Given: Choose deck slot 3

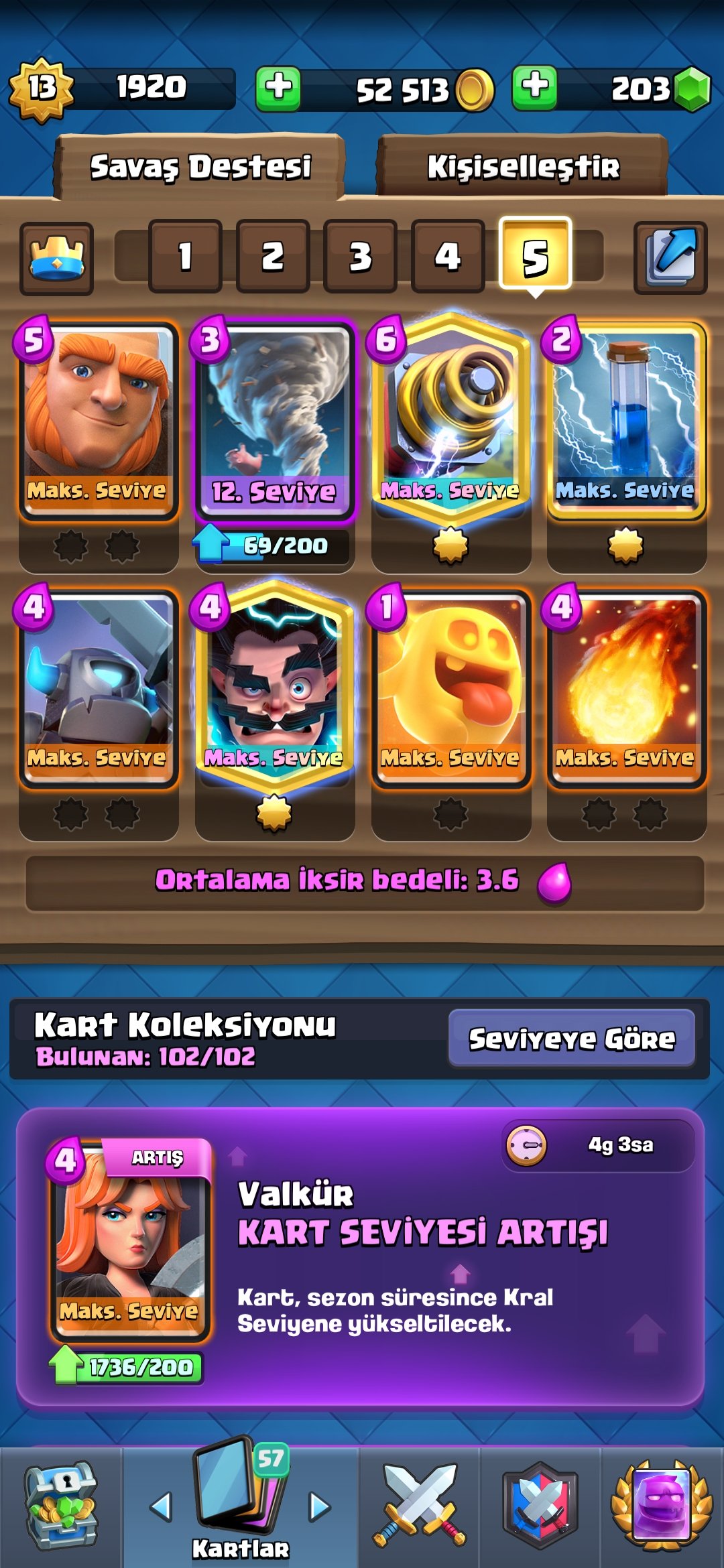Looking at the screenshot, I should coord(361,256).
